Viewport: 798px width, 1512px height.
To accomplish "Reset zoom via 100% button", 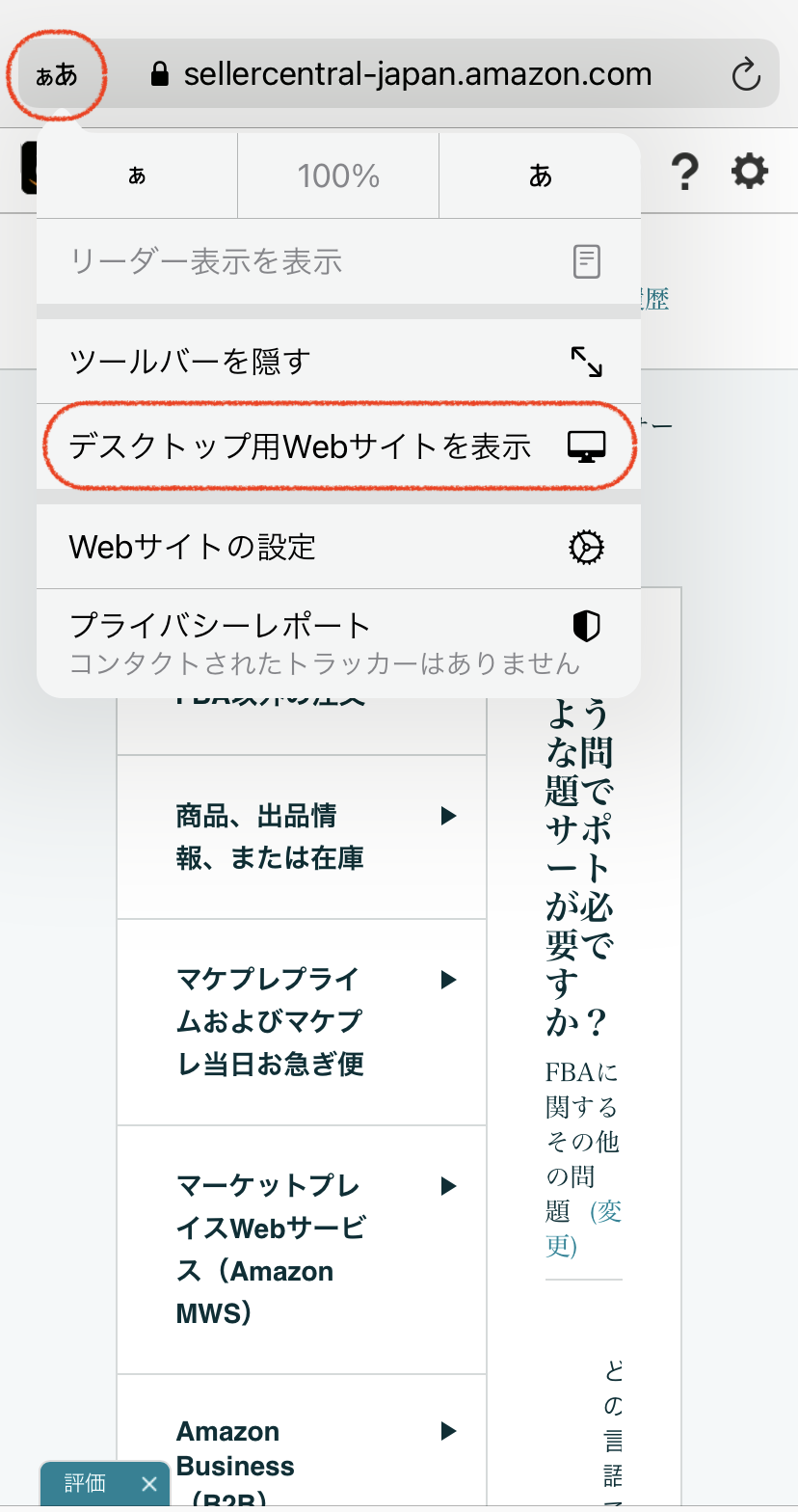I will point(338,175).
